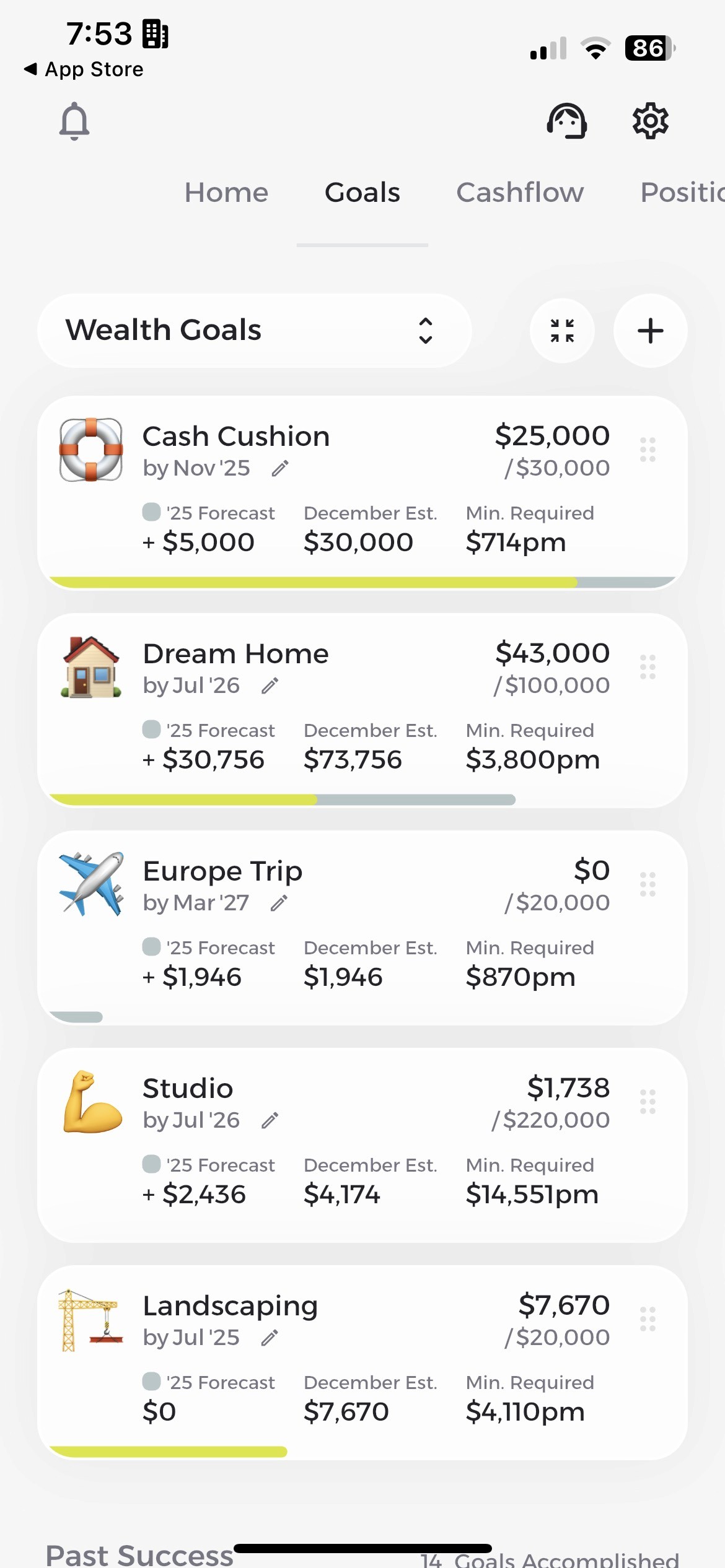Switch to the Cashflow tab

tap(520, 193)
